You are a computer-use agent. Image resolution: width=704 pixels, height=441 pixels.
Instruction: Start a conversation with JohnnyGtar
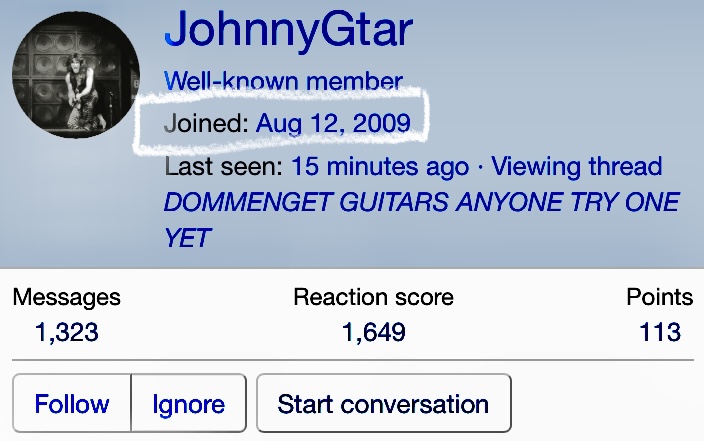point(383,405)
